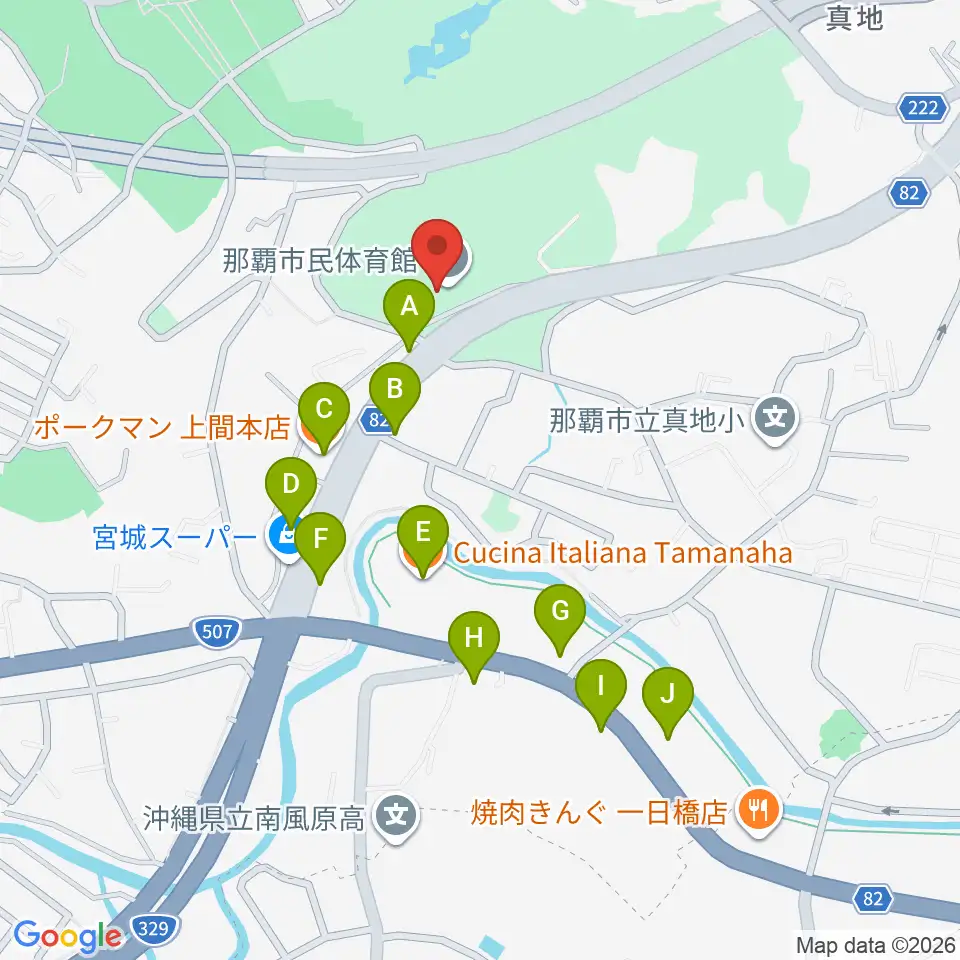This screenshot has height=960, width=960.
Task: Open the 沖縄県立南風原高 school pin
Action: [x=397, y=818]
